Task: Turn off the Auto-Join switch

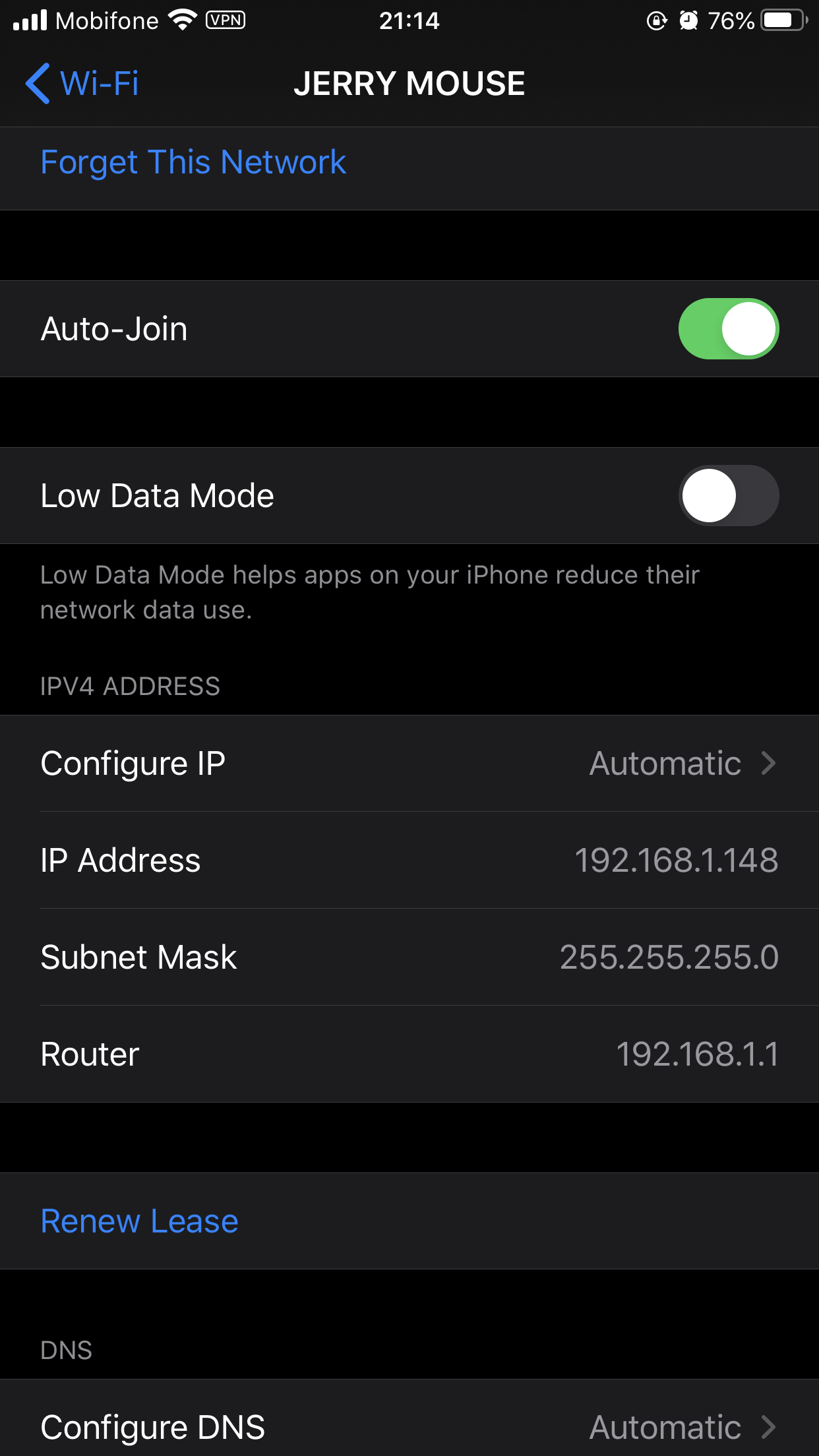Action: pos(728,329)
